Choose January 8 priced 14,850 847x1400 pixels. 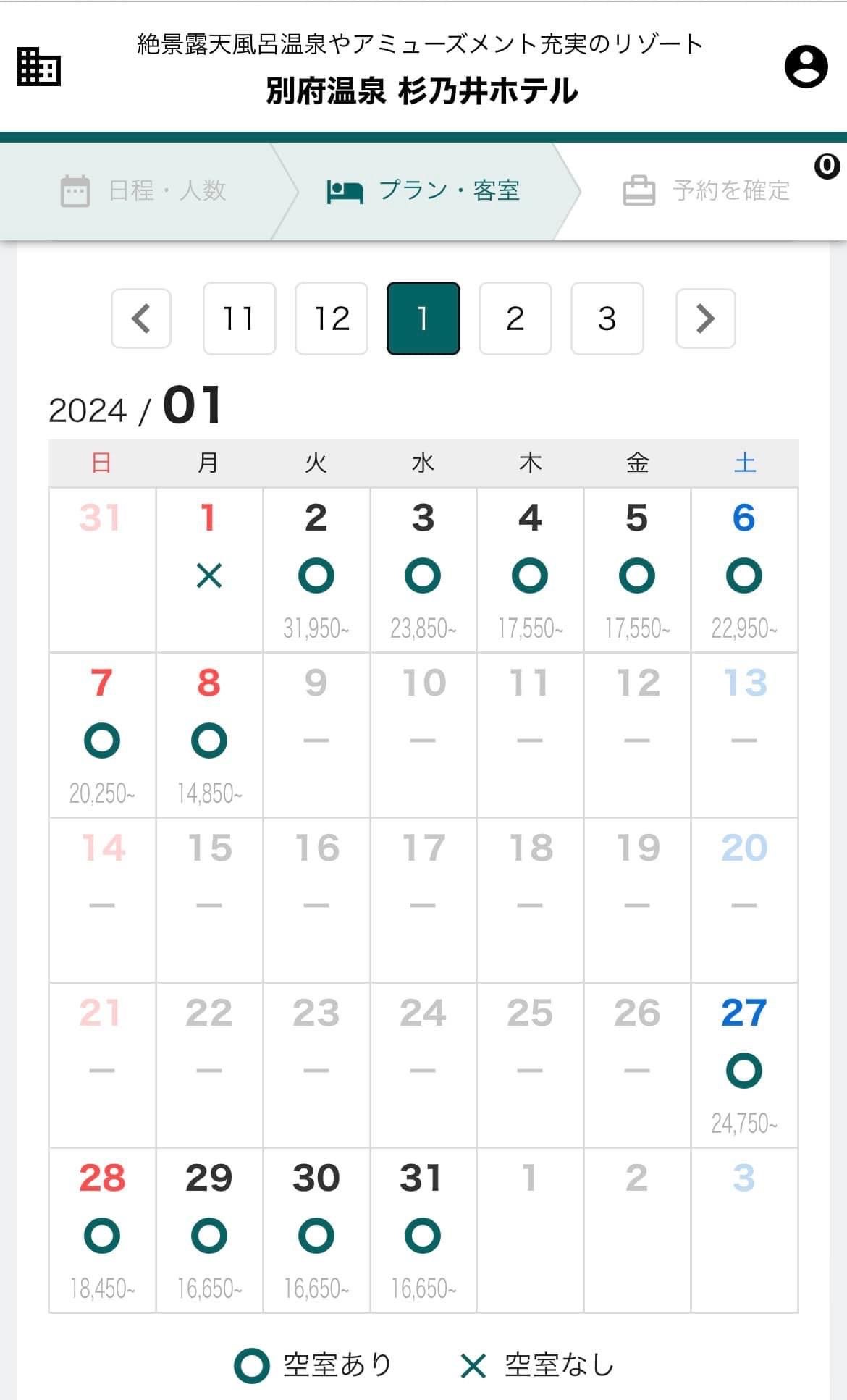click(209, 741)
